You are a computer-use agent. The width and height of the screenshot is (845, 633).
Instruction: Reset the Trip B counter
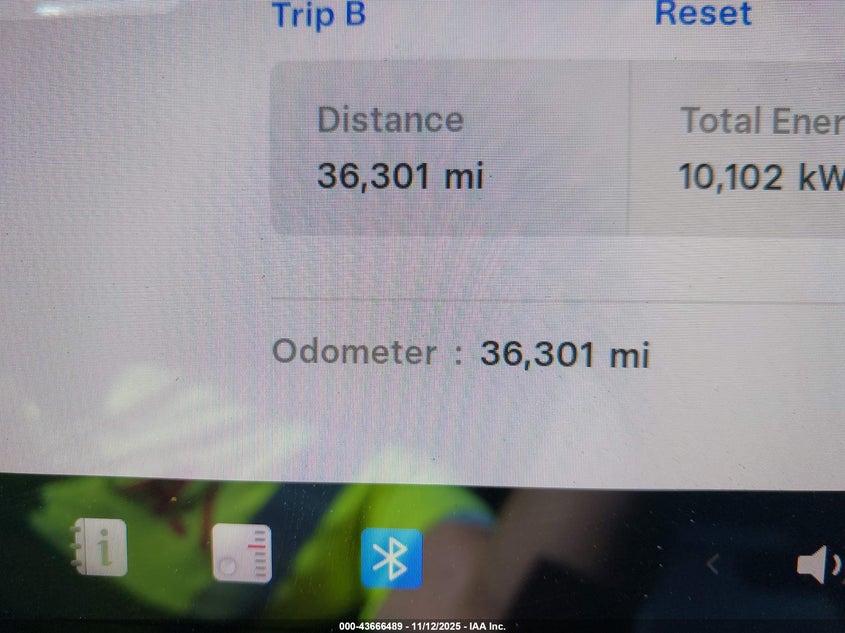tap(702, 14)
